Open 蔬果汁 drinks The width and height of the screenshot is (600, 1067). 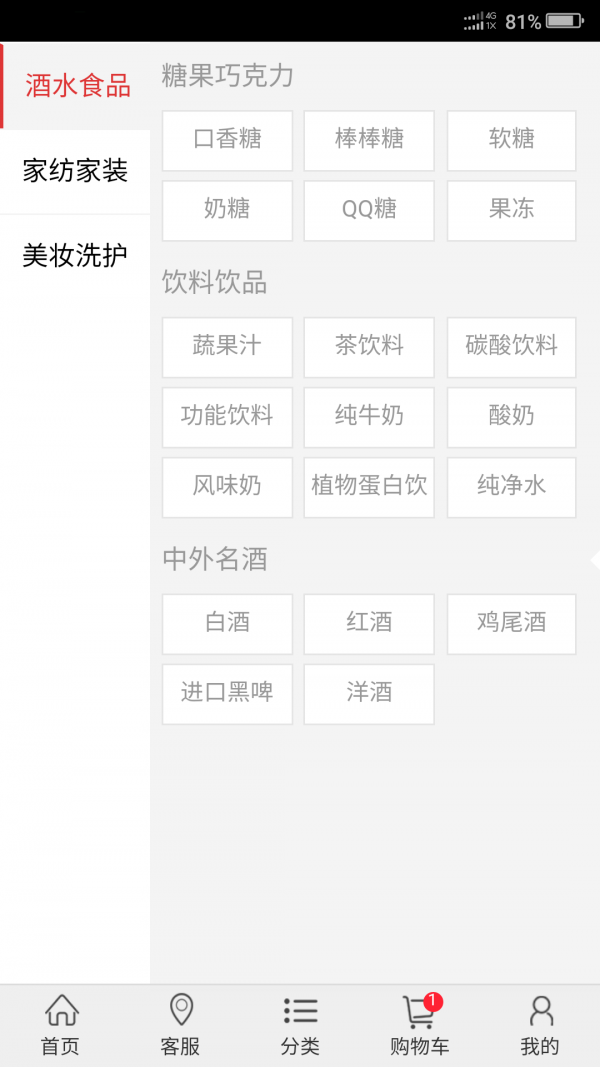[227, 347]
